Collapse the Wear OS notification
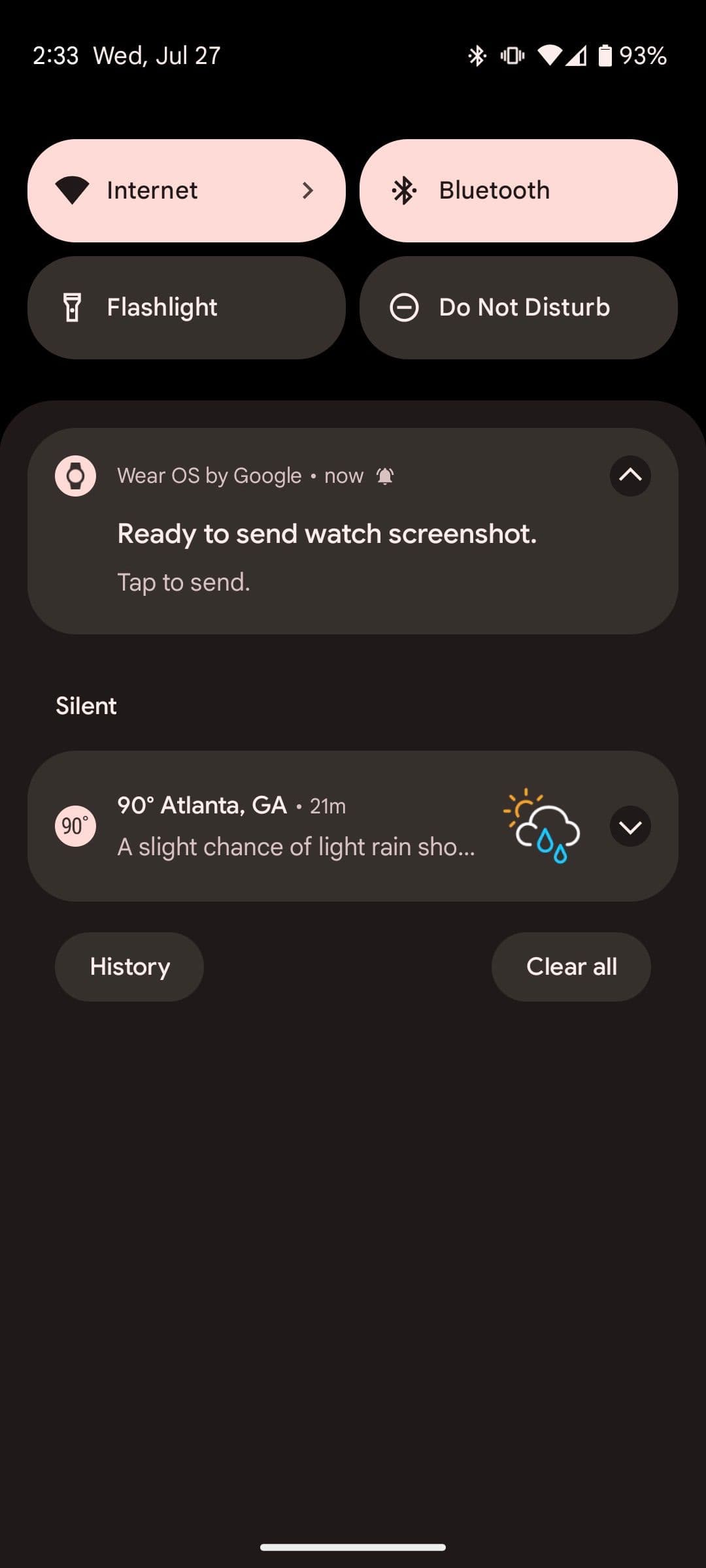The height and width of the screenshot is (1568, 706). point(630,476)
